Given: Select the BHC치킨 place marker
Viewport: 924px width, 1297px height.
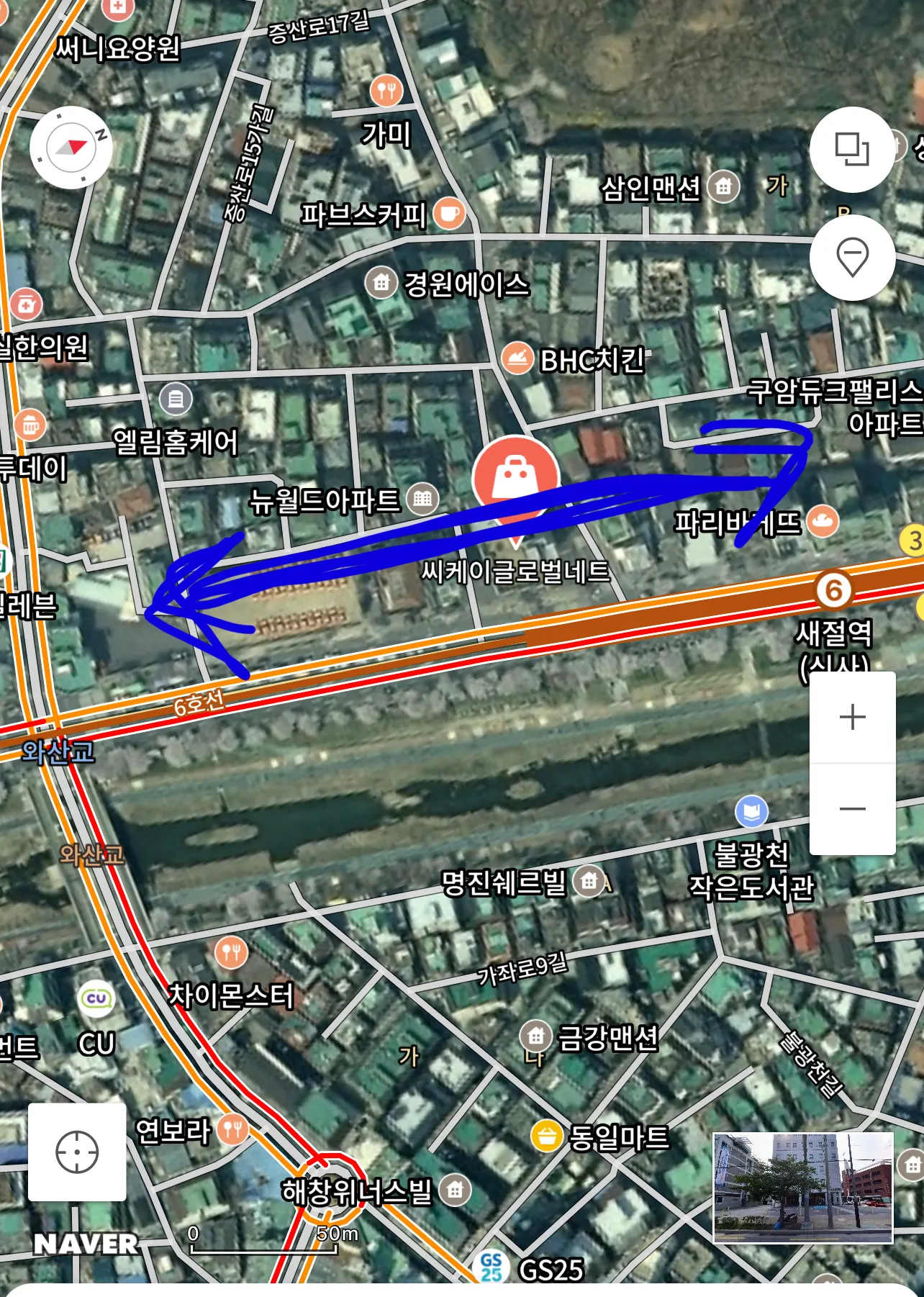Looking at the screenshot, I should click(517, 359).
